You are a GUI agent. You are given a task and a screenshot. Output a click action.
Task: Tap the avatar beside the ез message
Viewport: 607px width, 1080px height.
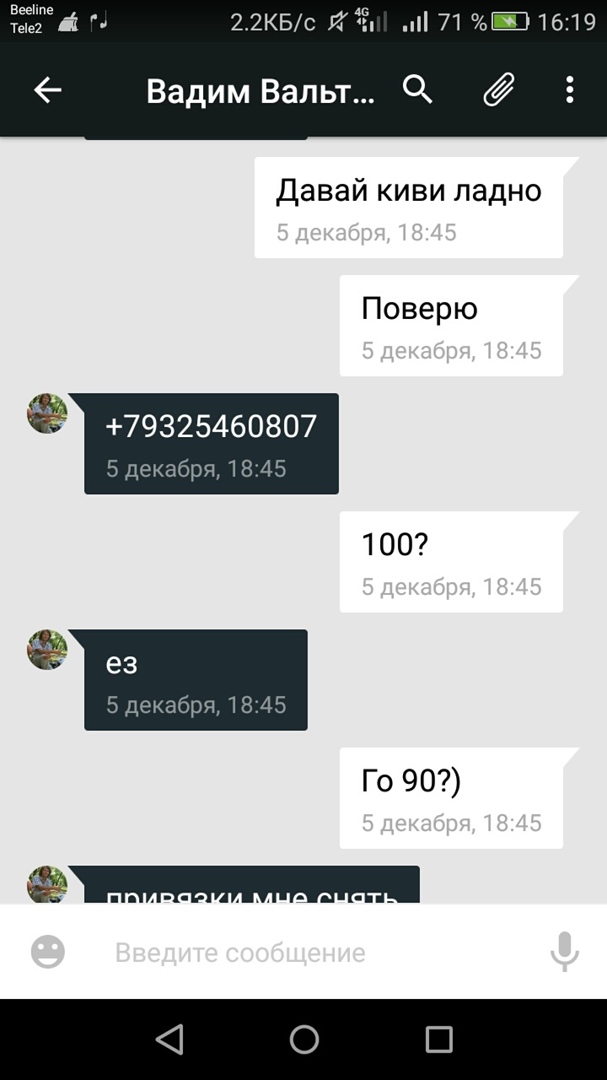47,649
